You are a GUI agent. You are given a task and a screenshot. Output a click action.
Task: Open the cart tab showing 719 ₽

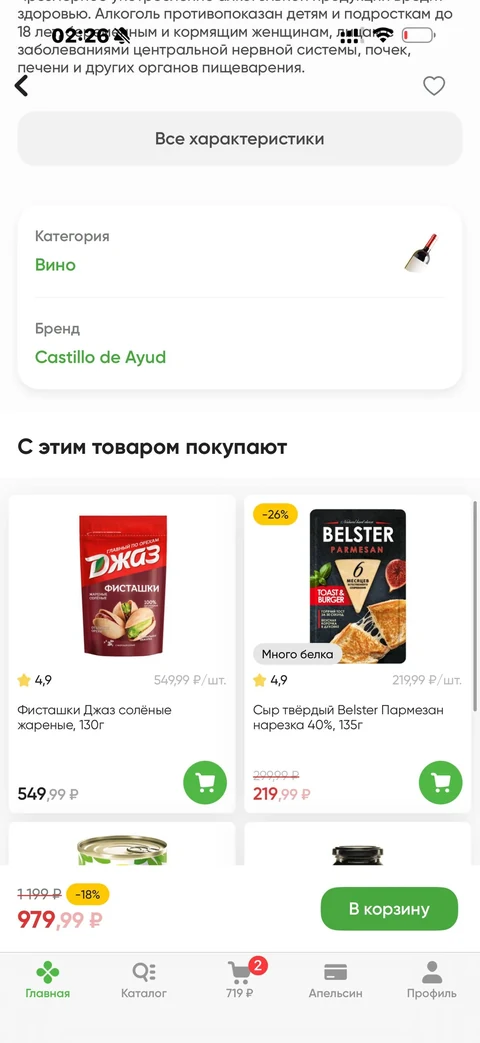pyautogui.click(x=240, y=980)
